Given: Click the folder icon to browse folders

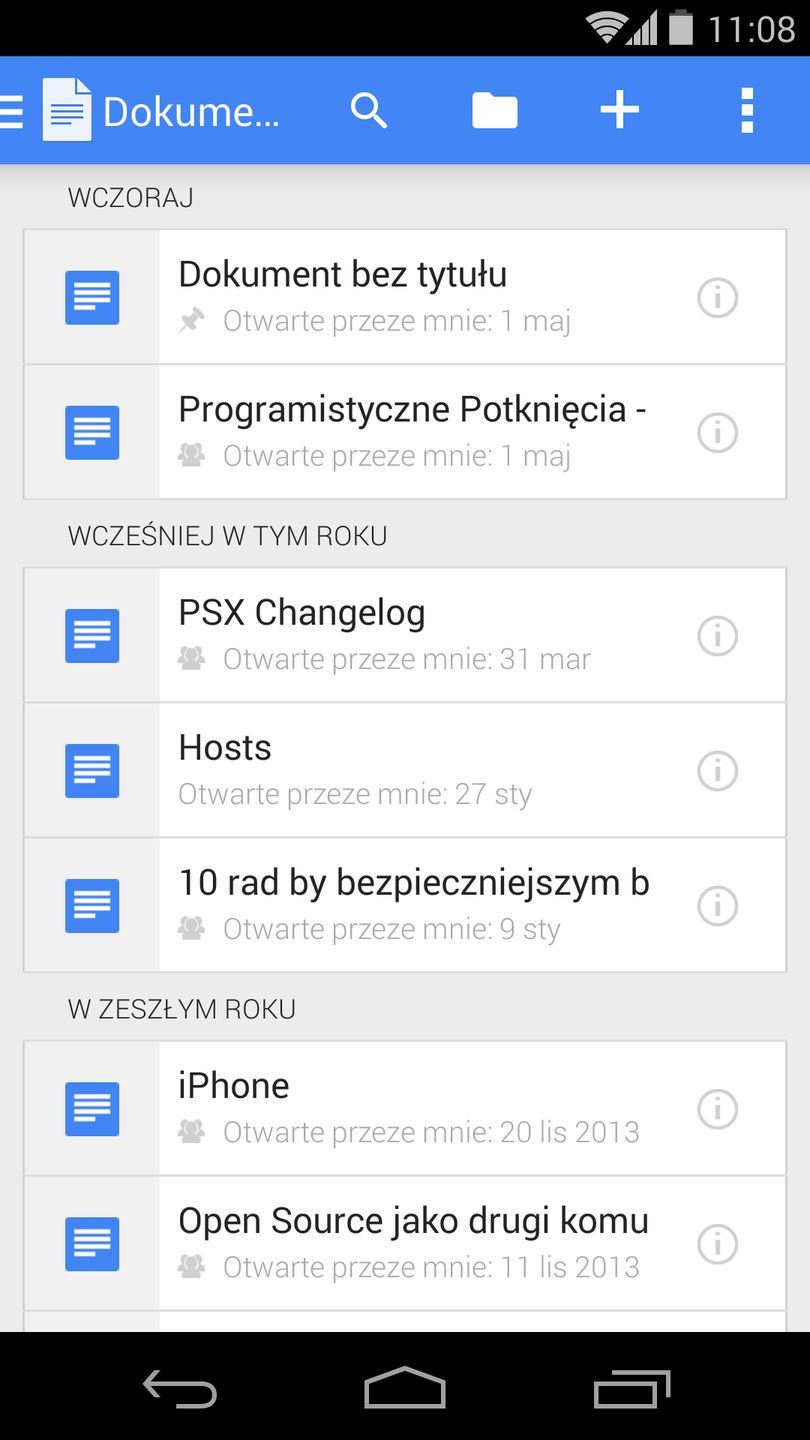Looking at the screenshot, I should (494, 110).
